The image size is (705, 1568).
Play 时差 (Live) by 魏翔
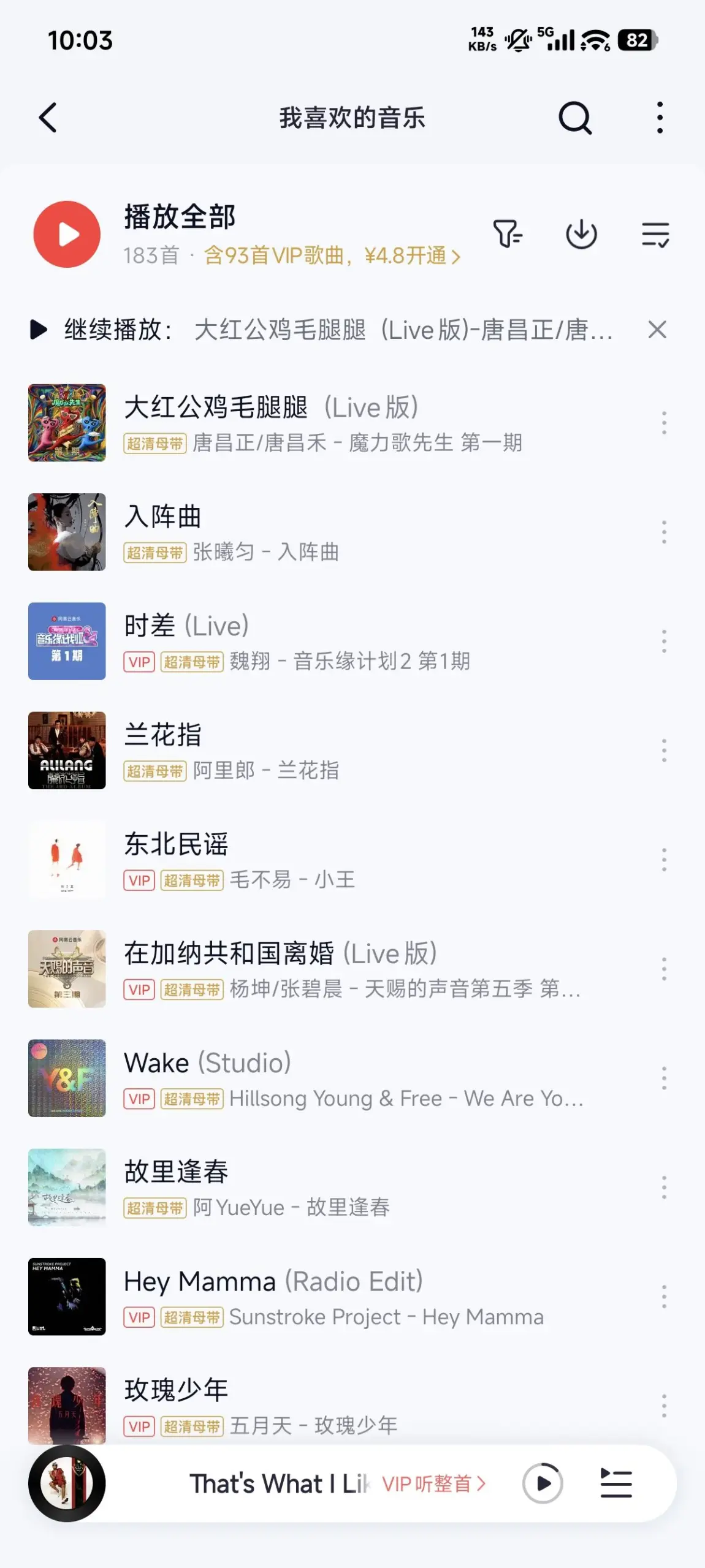307,641
